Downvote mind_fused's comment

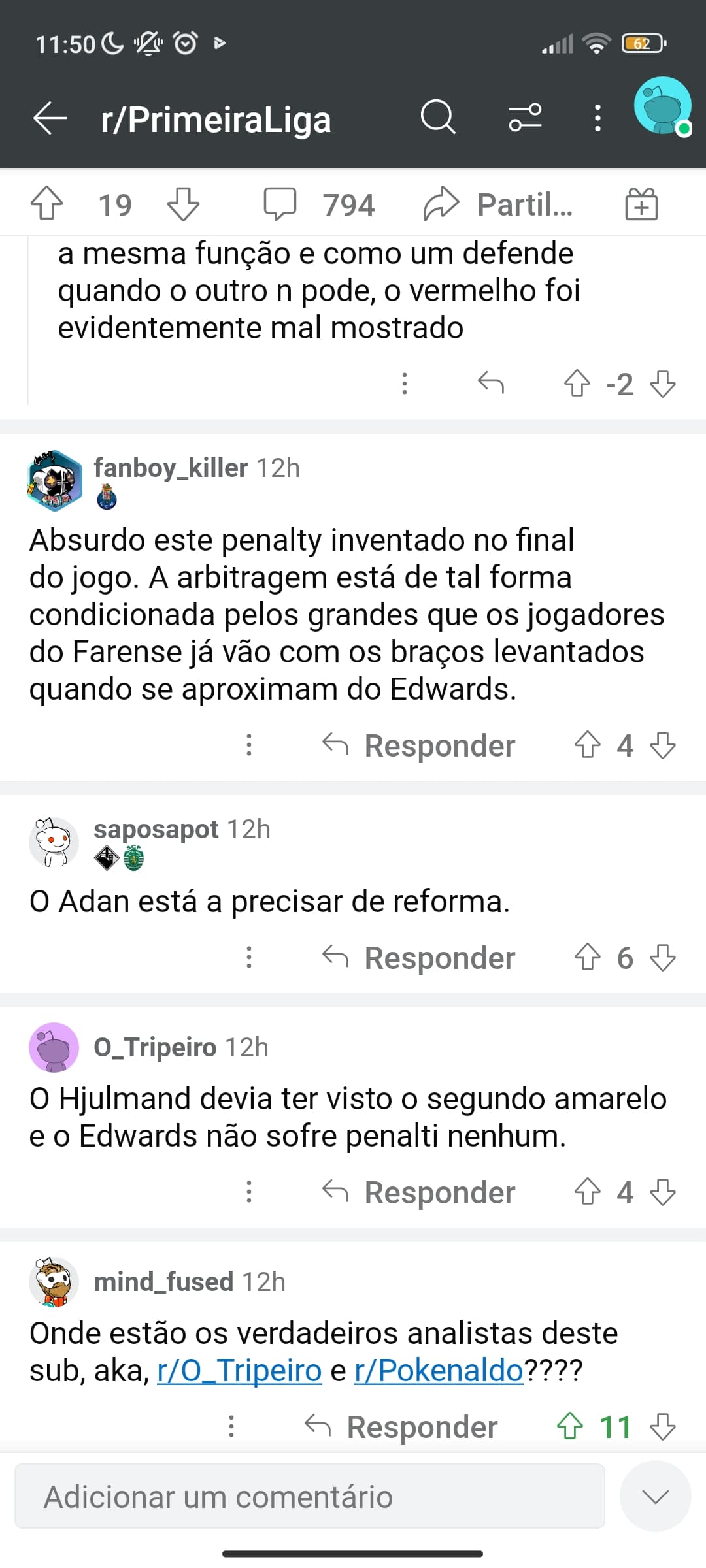(x=663, y=1427)
